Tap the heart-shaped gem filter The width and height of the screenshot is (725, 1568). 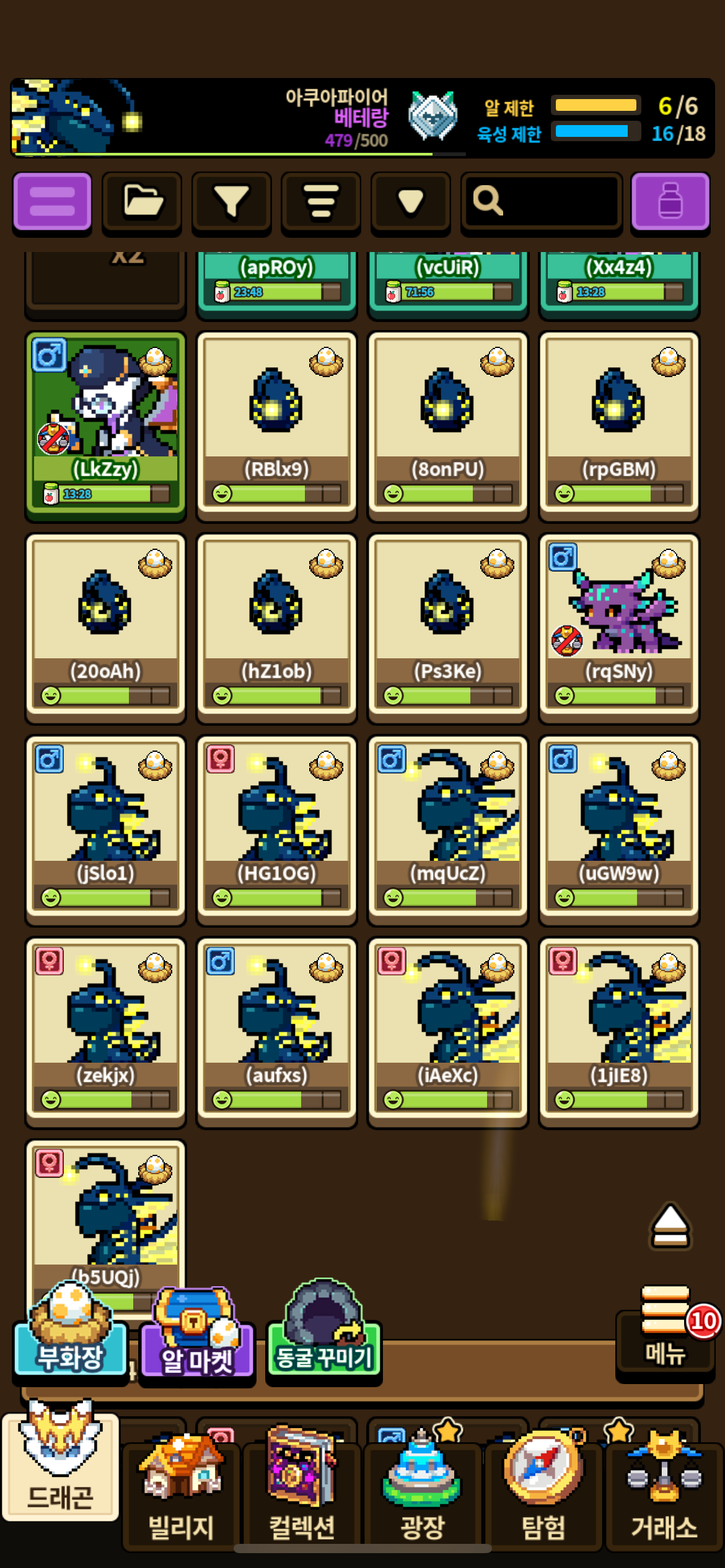410,201
